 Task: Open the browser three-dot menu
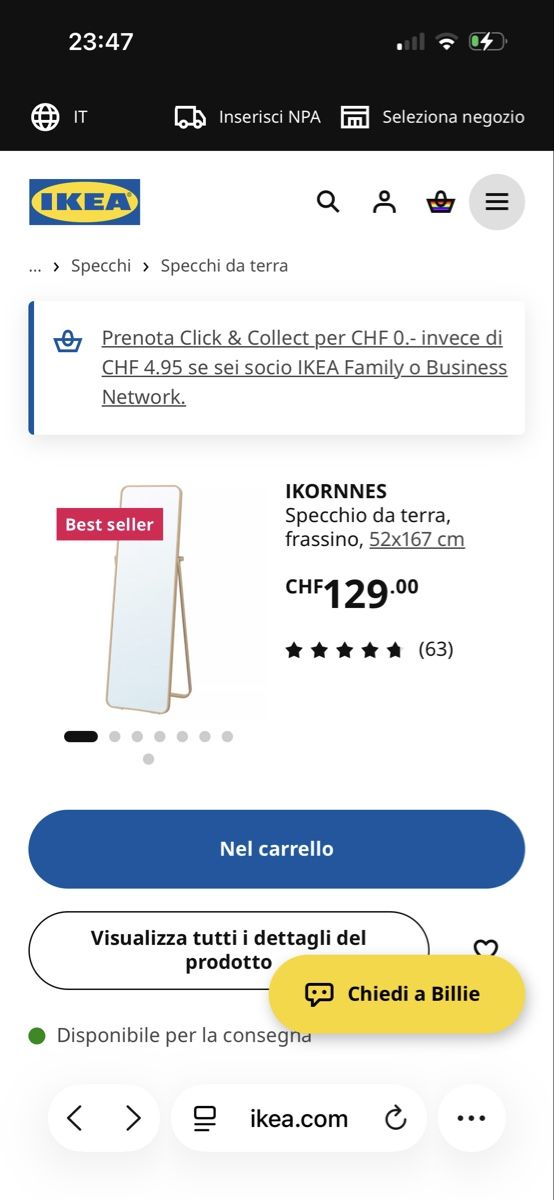click(471, 1118)
